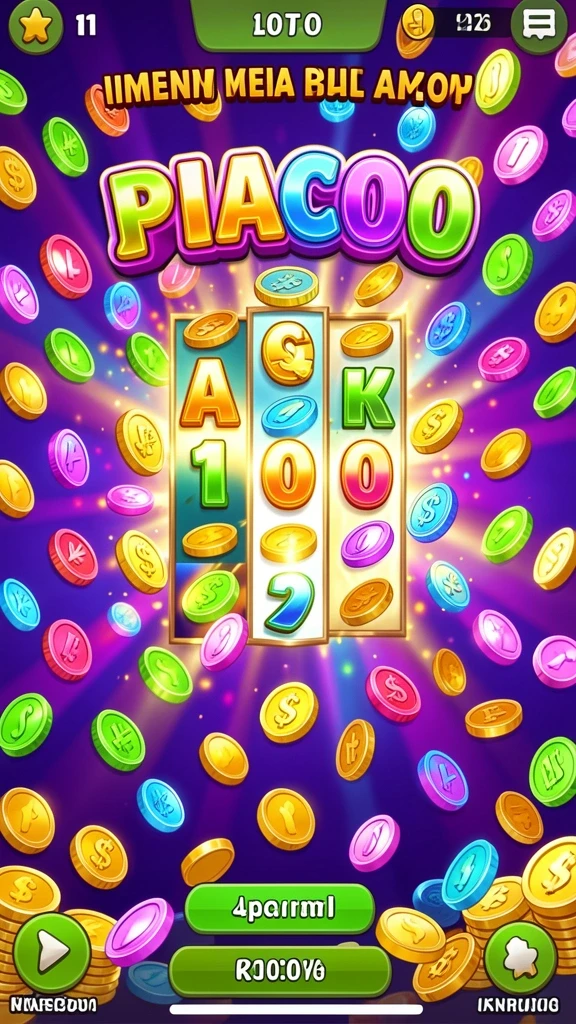Tap the green 4parrml button

280,908
